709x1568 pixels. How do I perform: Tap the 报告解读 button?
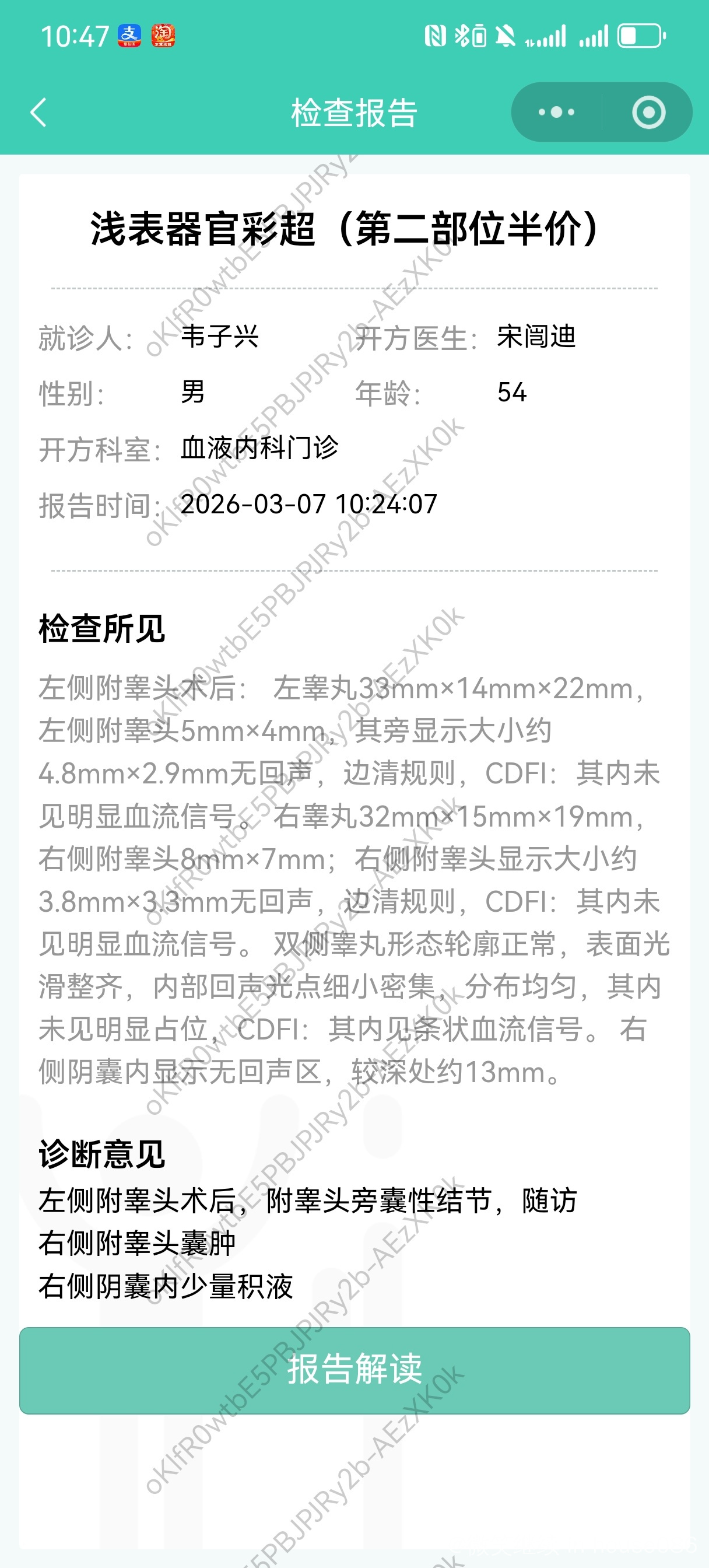click(354, 1370)
